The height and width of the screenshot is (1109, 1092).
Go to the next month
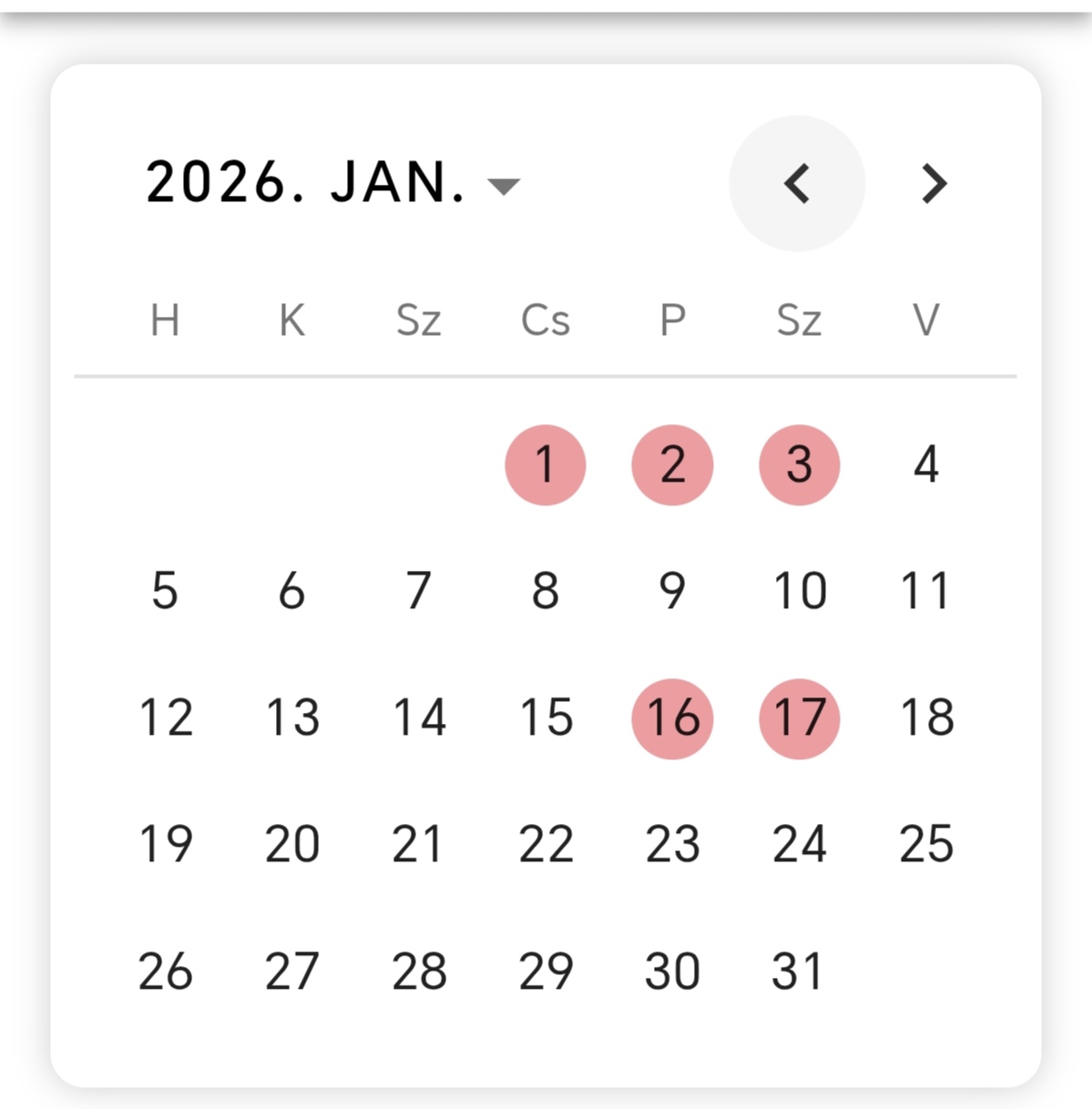[x=934, y=183]
